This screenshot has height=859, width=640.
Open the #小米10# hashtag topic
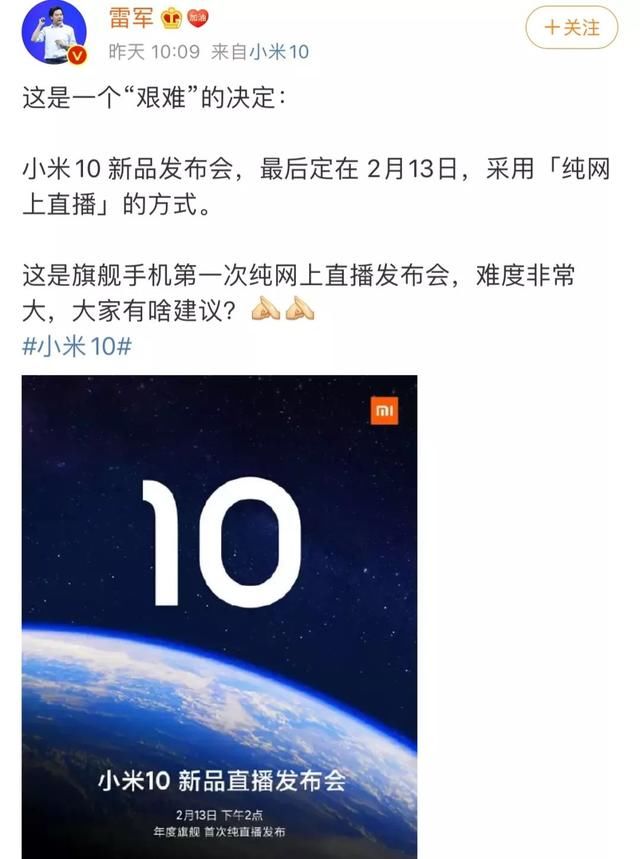76,346
